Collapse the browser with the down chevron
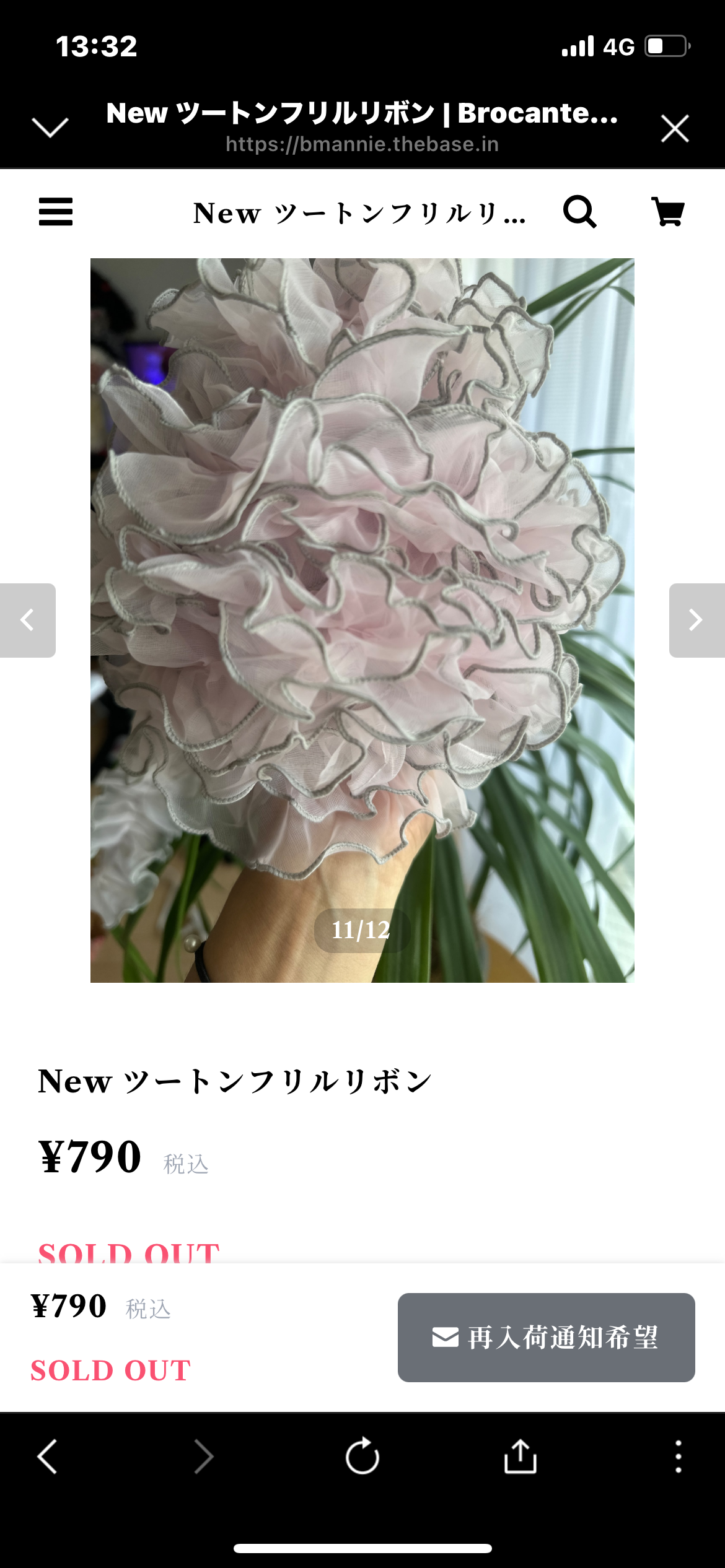 click(x=50, y=127)
